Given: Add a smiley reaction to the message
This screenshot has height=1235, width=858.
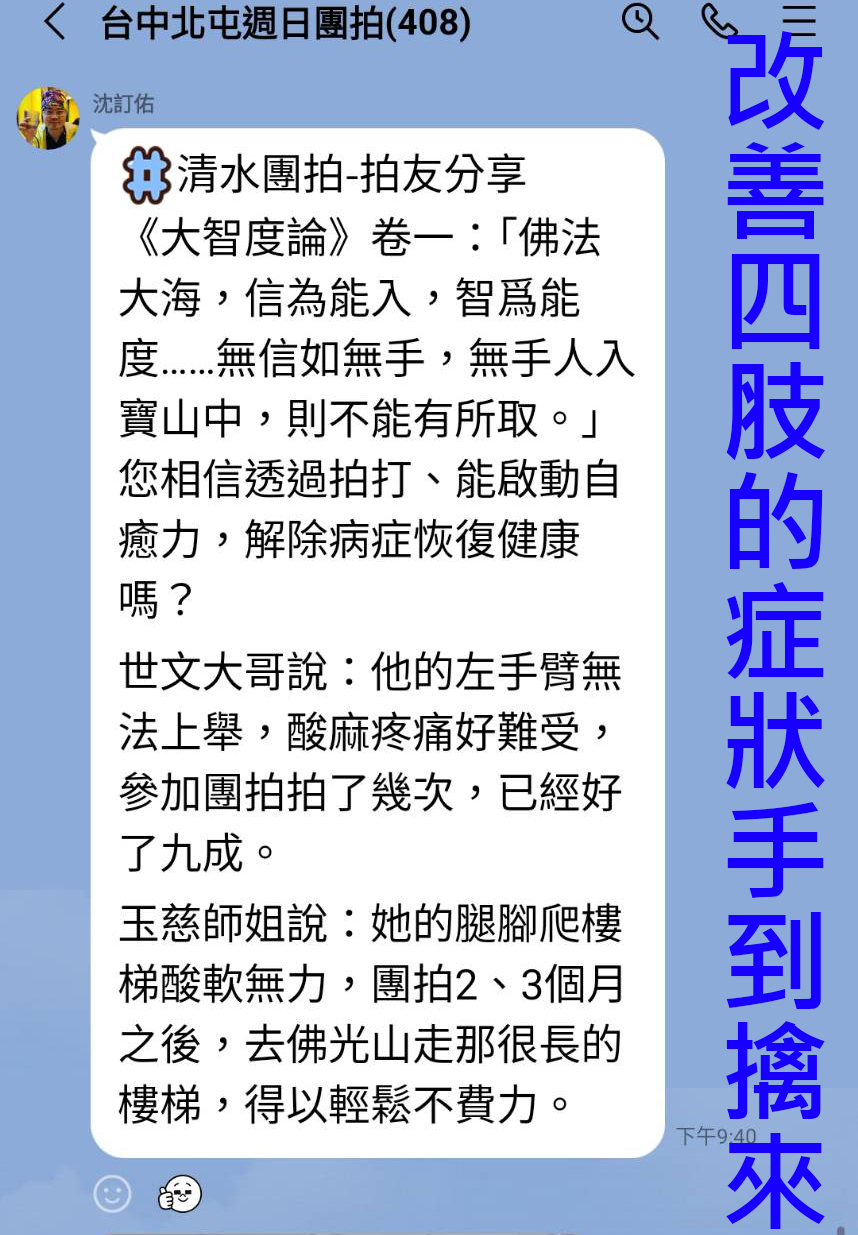Looking at the screenshot, I should [x=112, y=1192].
